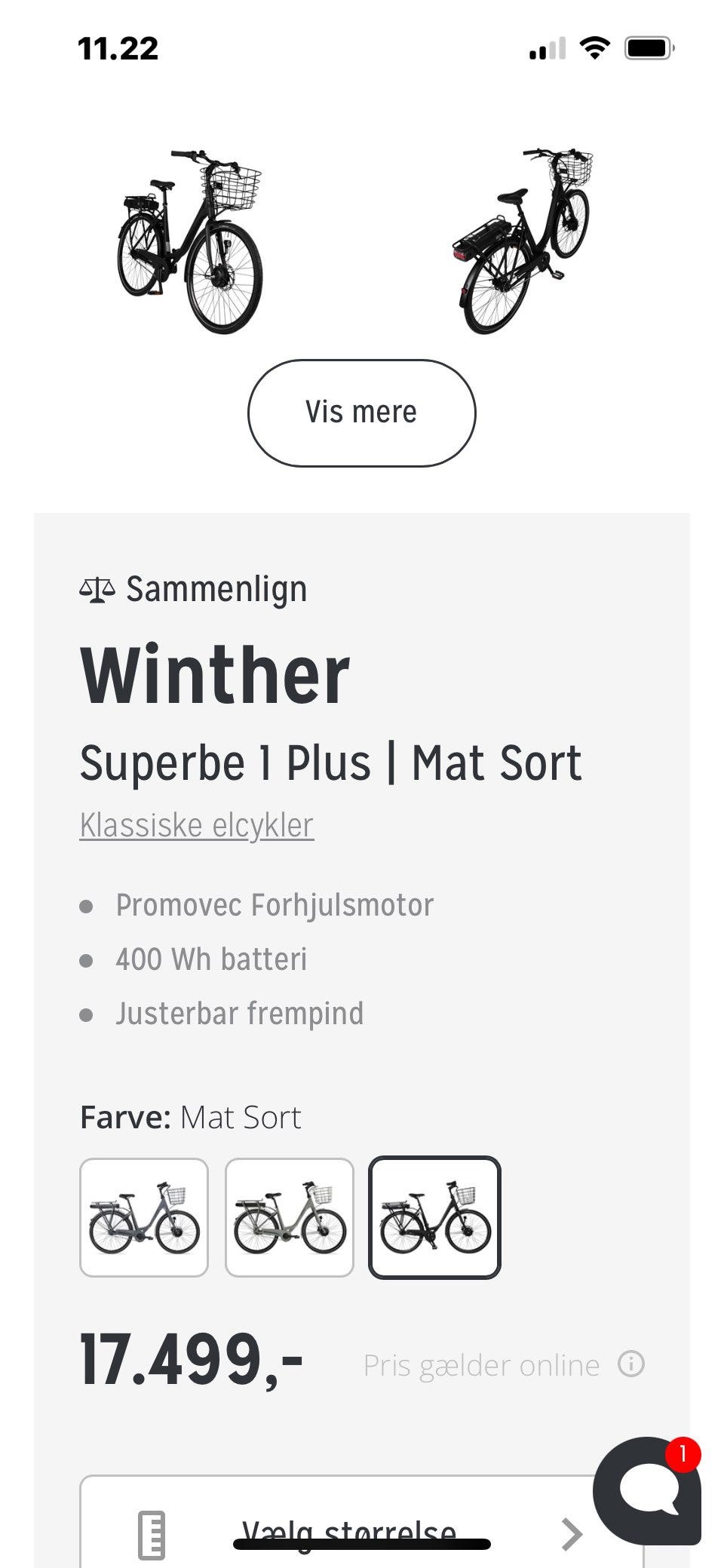Select the green-grey bike colour option
The image size is (724, 1568).
click(290, 1217)
